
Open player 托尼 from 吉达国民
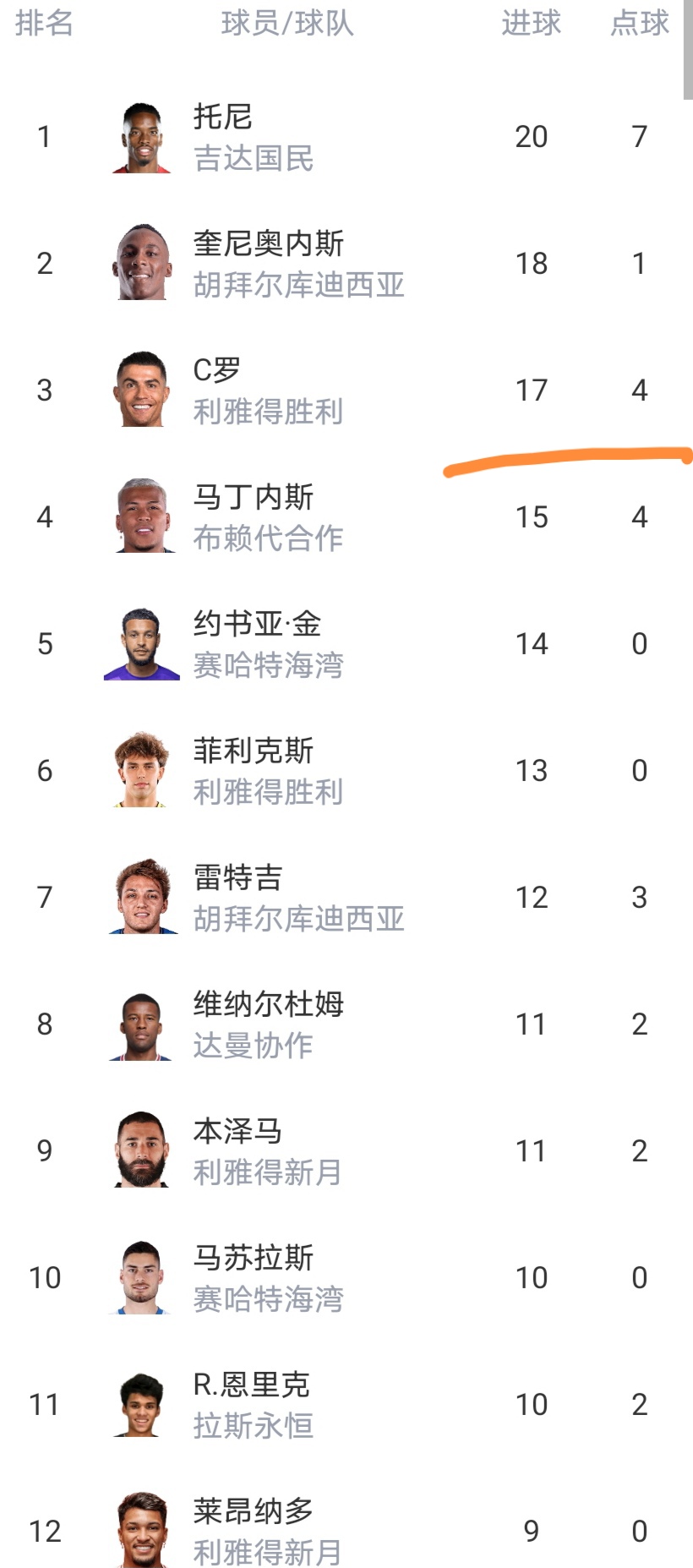(346, 137)
